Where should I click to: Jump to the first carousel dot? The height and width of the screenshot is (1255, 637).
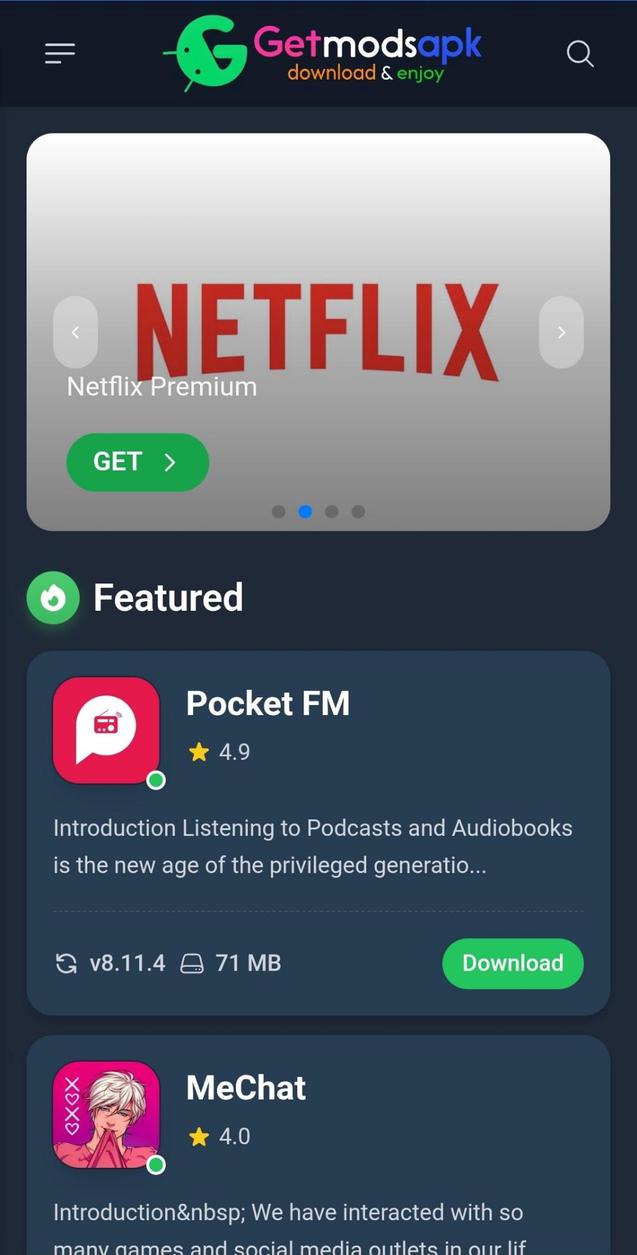pos(279,512)
